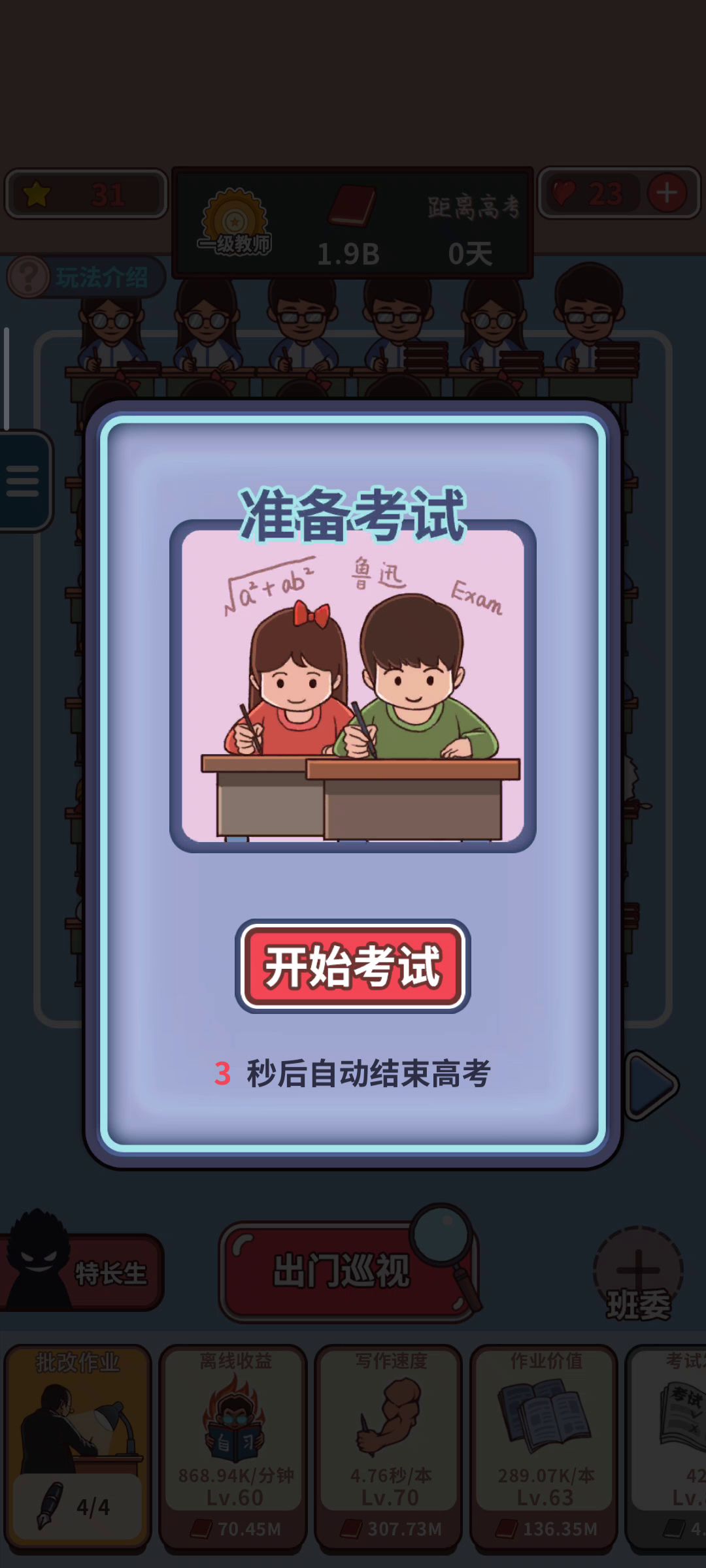Tap the 开始考试 start exam button
The height and width of the screenshot is (1568, 706).
[x=352, y=966]
